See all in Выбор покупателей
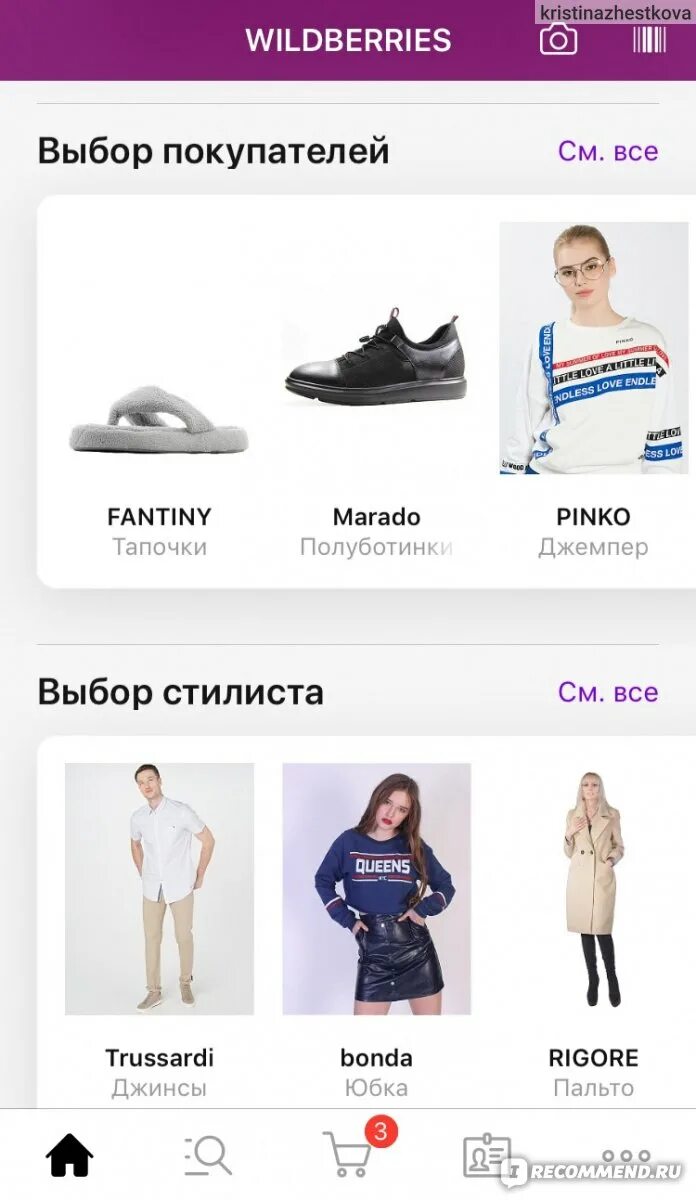 [607, 152]
